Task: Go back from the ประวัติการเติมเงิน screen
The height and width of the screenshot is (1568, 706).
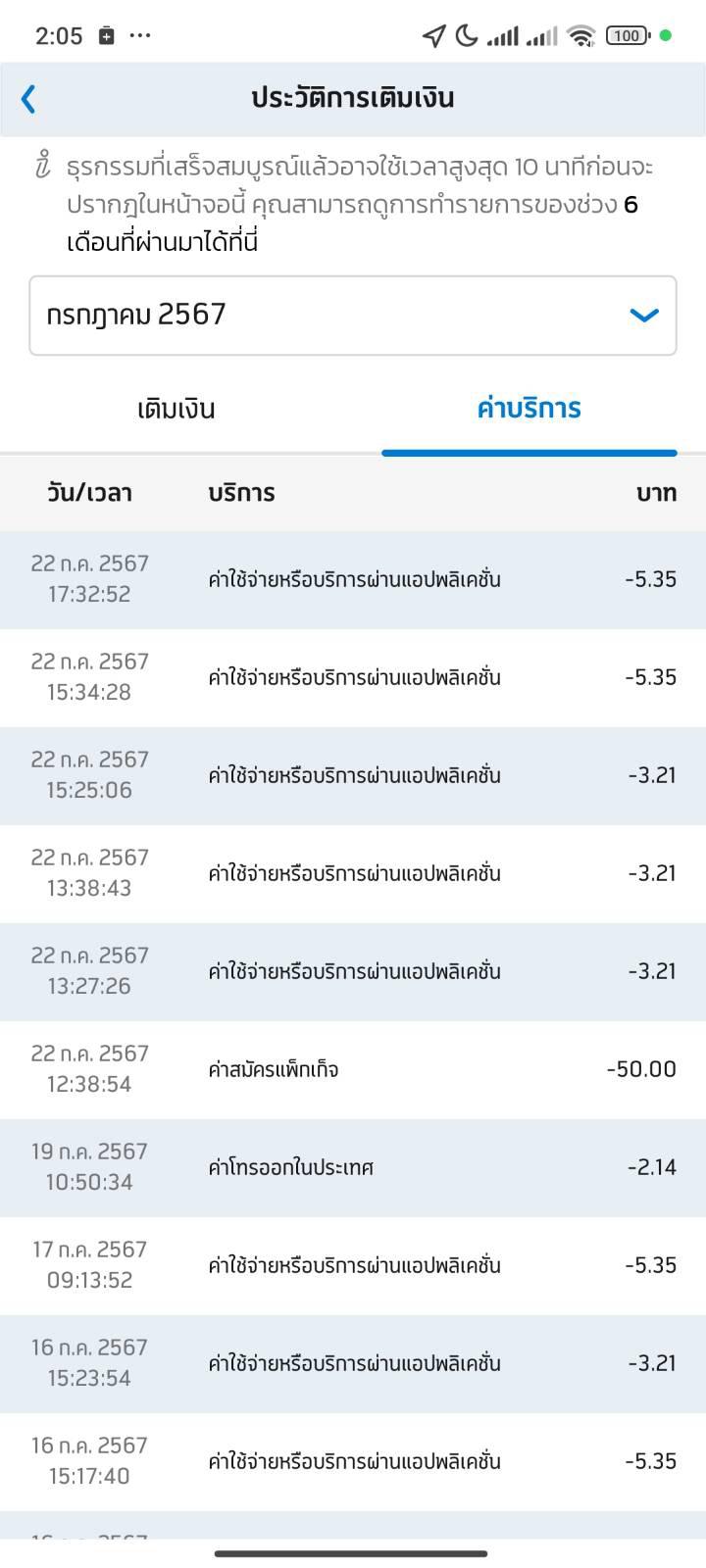Action: [28, 98]
